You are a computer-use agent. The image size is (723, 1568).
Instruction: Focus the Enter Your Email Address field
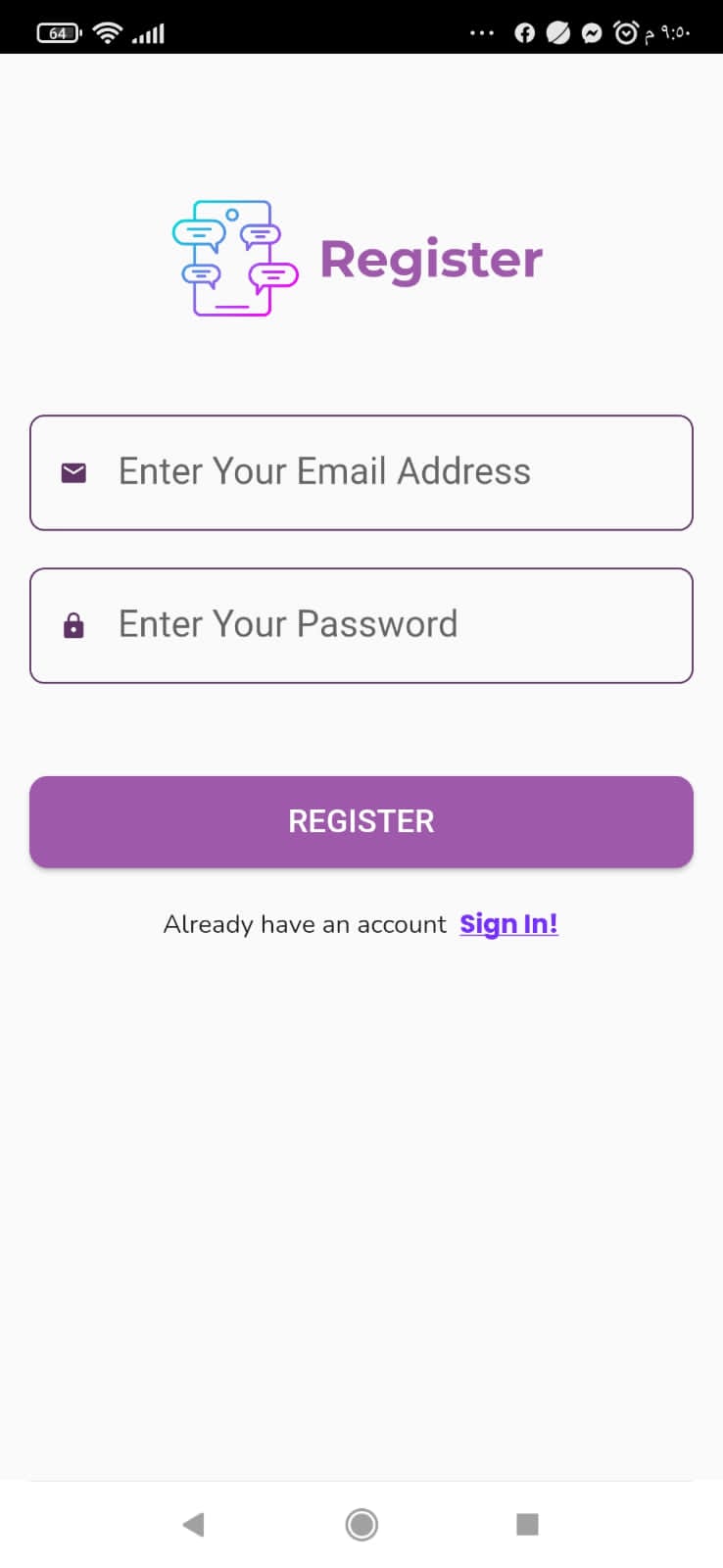(x=361, y=471)
